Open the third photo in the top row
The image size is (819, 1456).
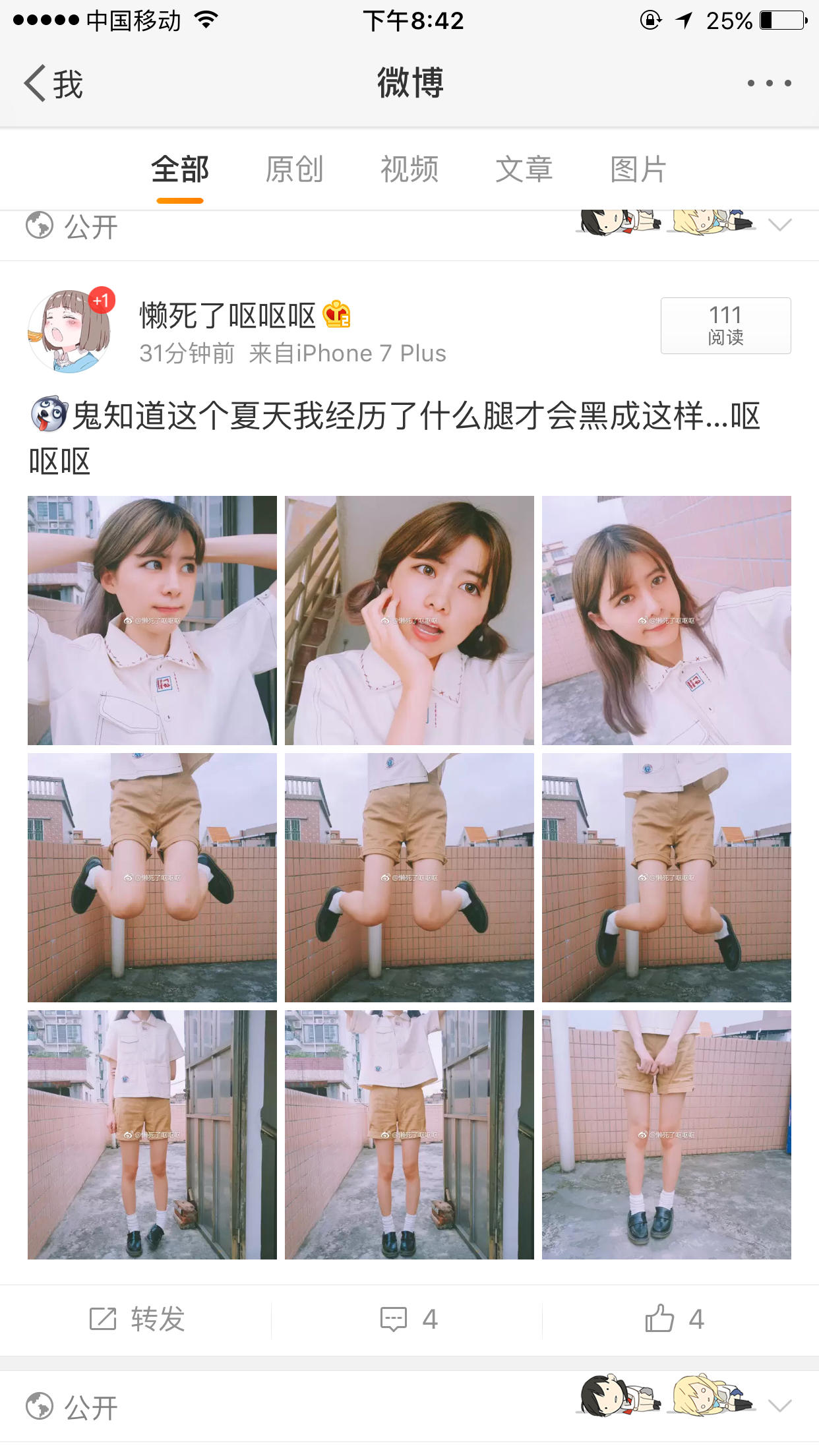click(666, 620)
